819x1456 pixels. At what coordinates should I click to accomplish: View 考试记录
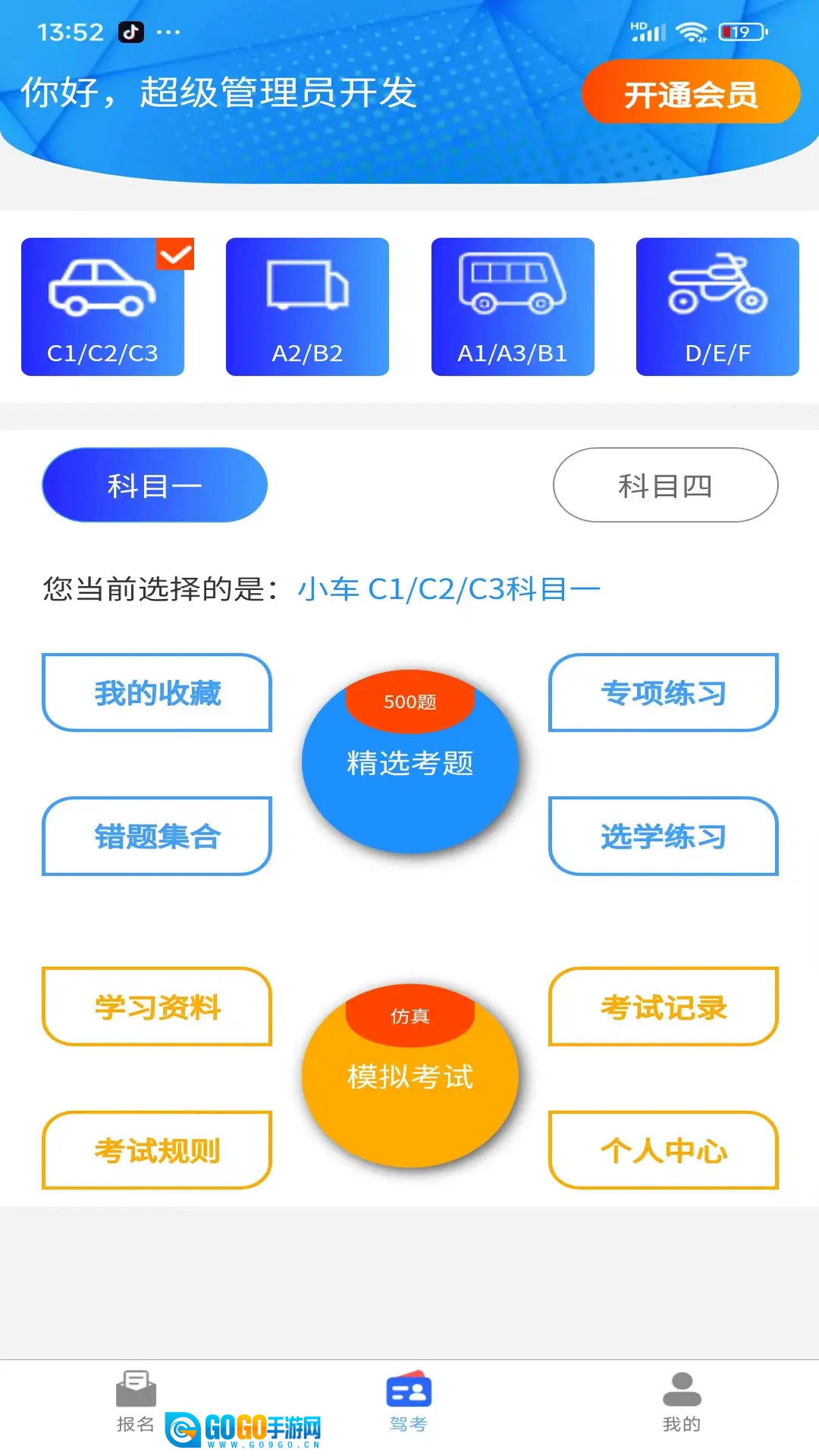[664, 1006]
